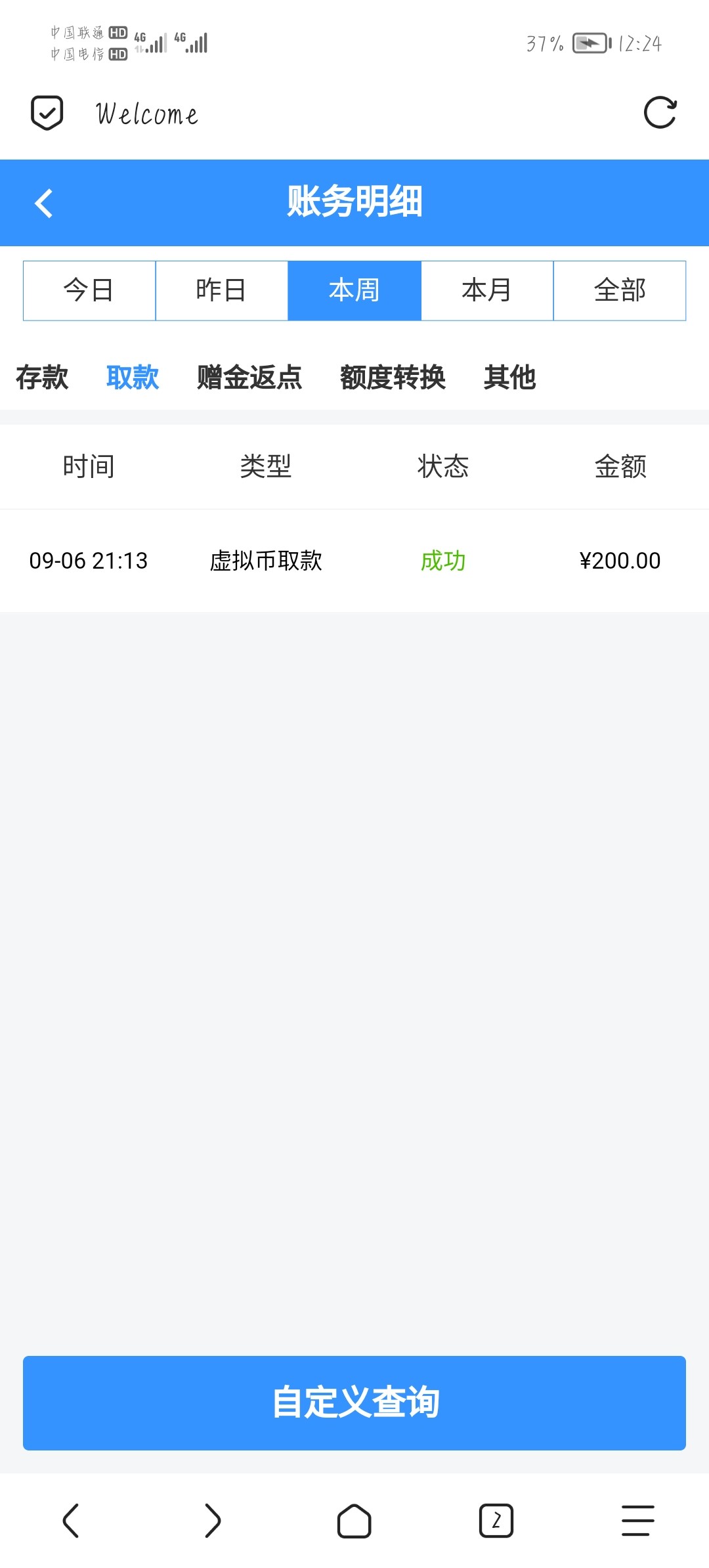Open 赠金返点 category

pyautogui.click(x=249, y=378)
